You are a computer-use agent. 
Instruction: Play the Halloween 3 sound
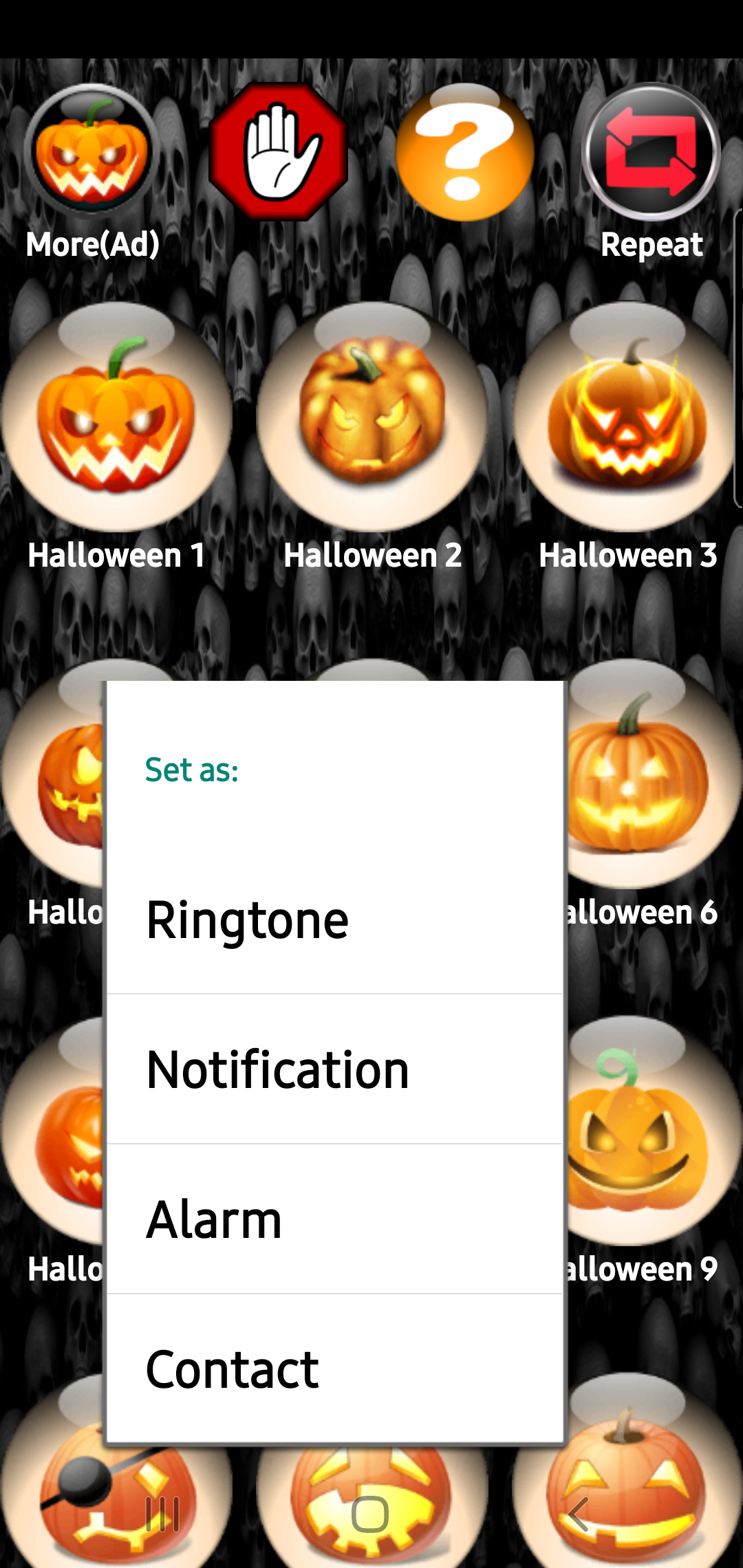(x=627, y=416)
